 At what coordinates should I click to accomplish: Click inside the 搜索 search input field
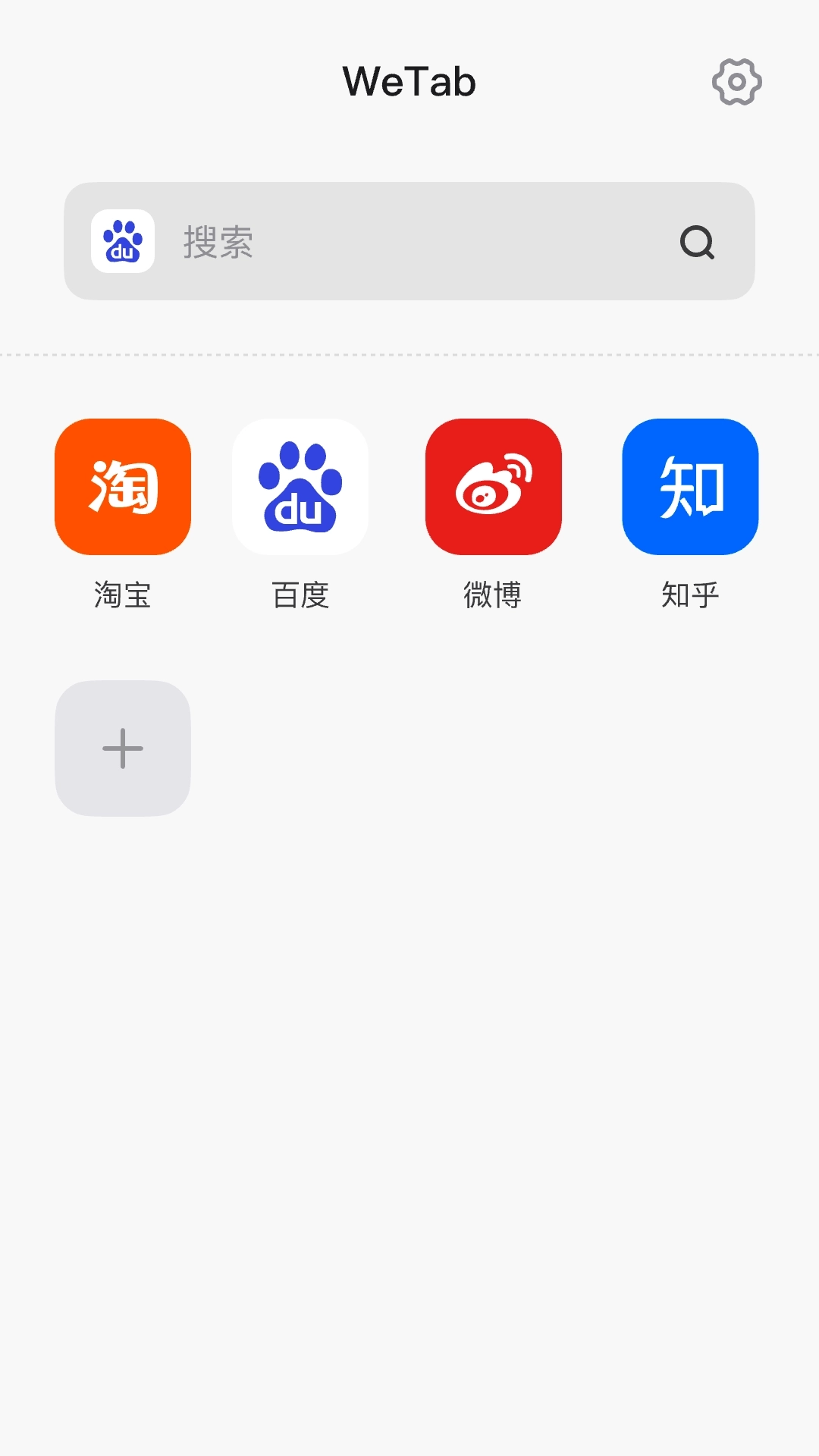(379, 242)
